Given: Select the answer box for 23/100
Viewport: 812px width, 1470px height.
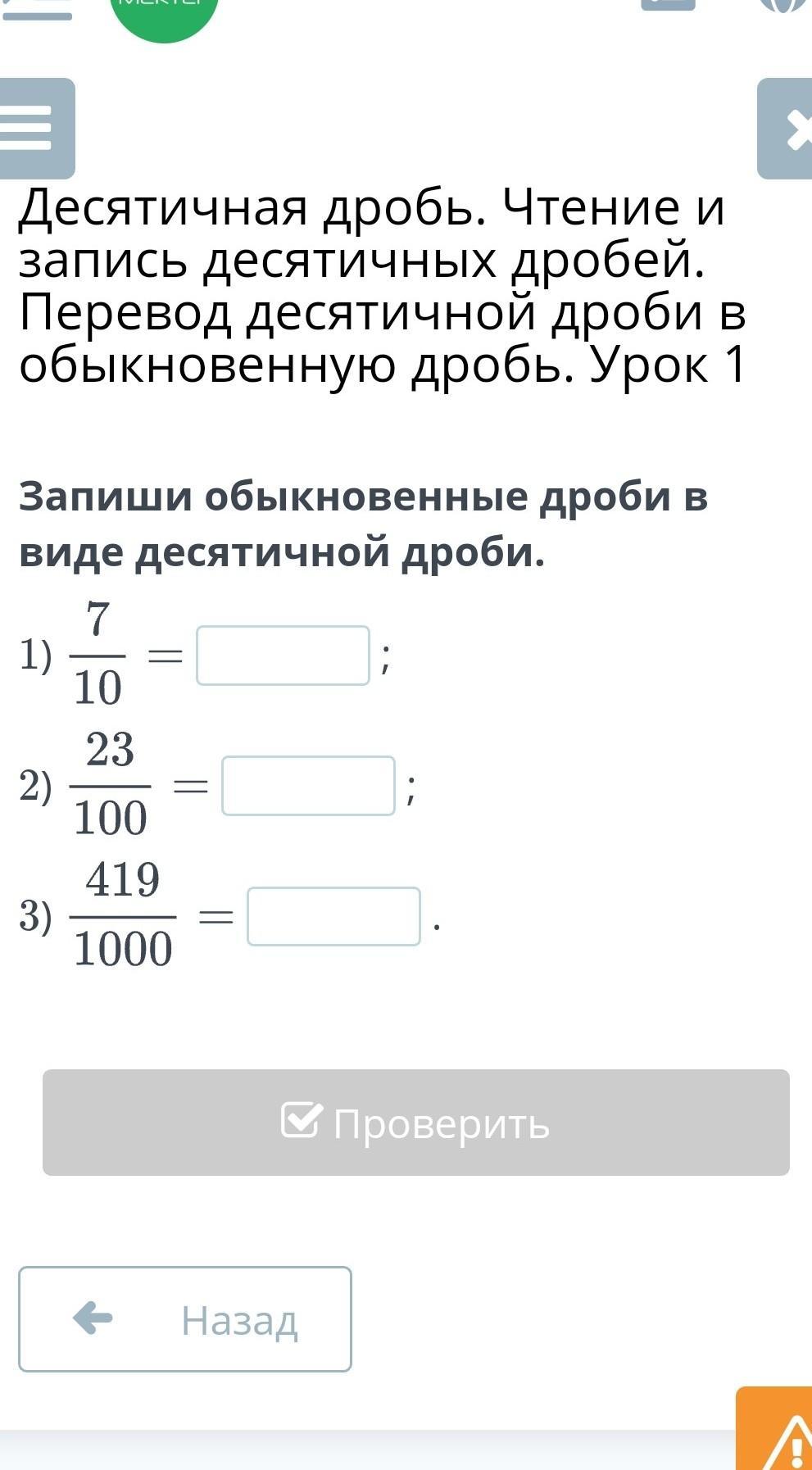Looking at the screenshot, I should [308, 786].
